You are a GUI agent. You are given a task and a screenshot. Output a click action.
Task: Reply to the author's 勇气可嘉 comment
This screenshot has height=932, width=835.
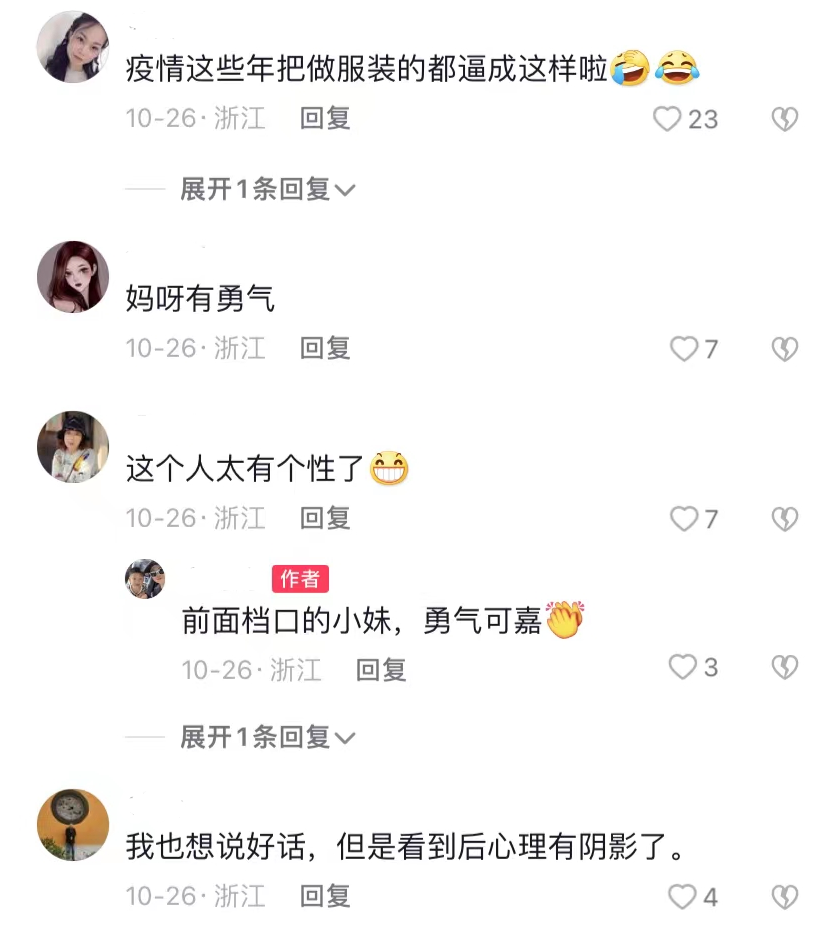(381, 669)
